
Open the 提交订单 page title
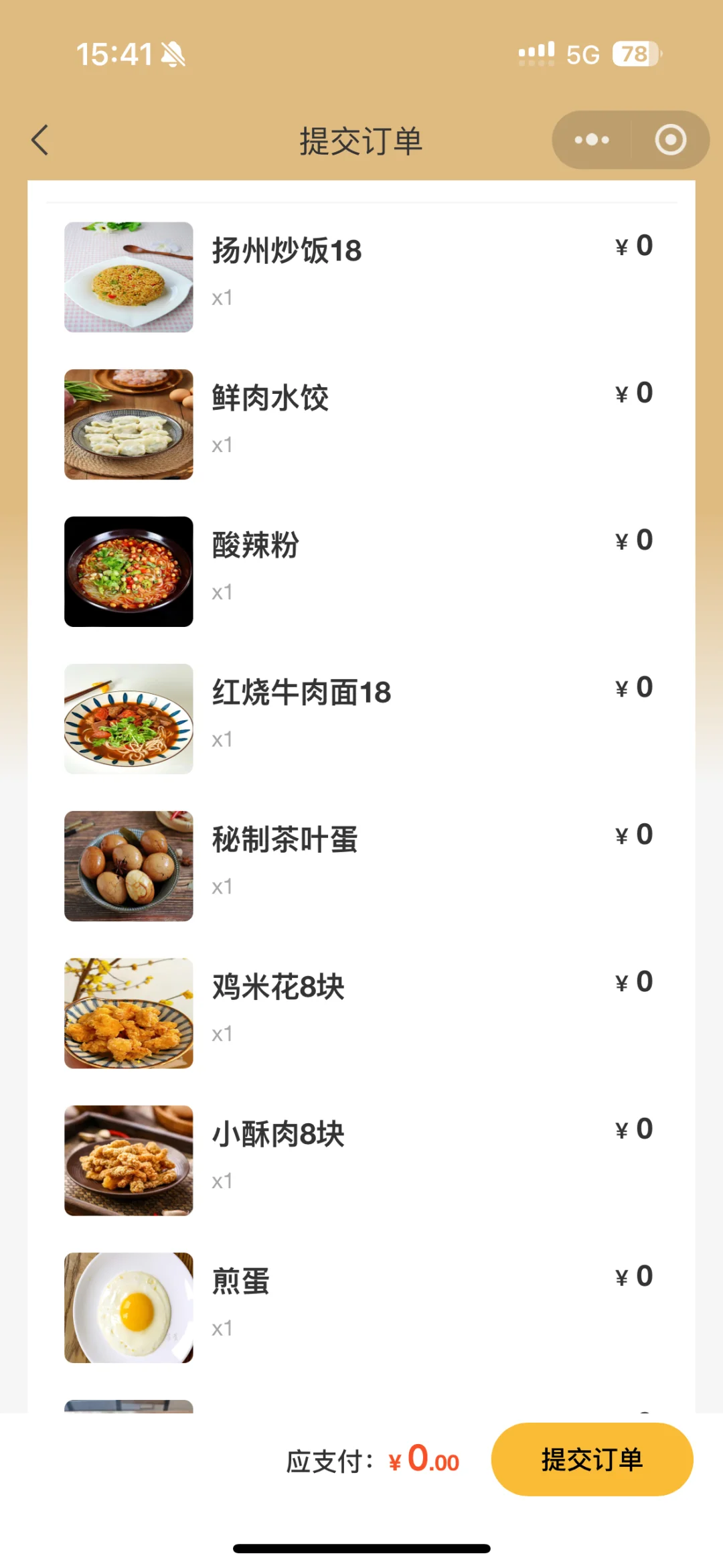[361, 140]
